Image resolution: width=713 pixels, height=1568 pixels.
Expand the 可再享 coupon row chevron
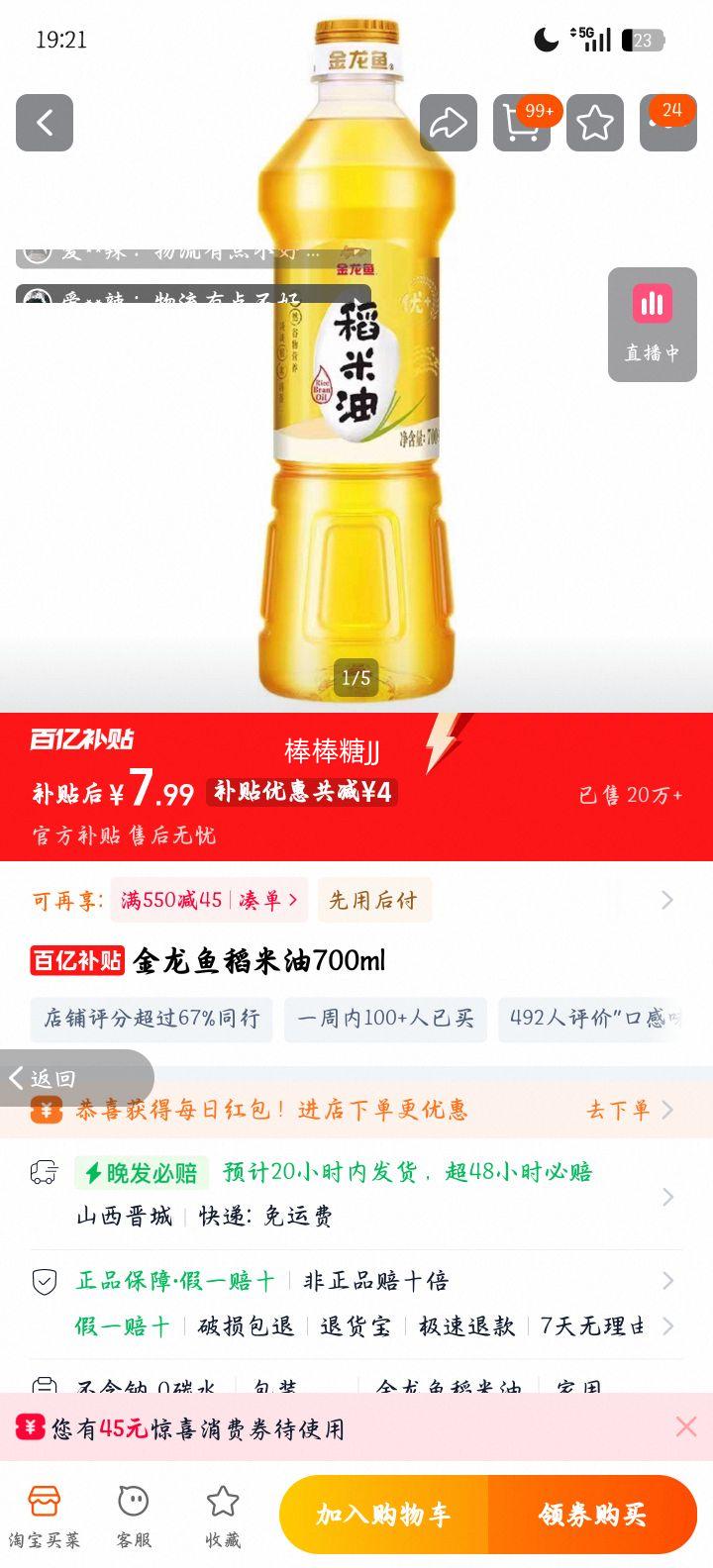pos(666,899)
